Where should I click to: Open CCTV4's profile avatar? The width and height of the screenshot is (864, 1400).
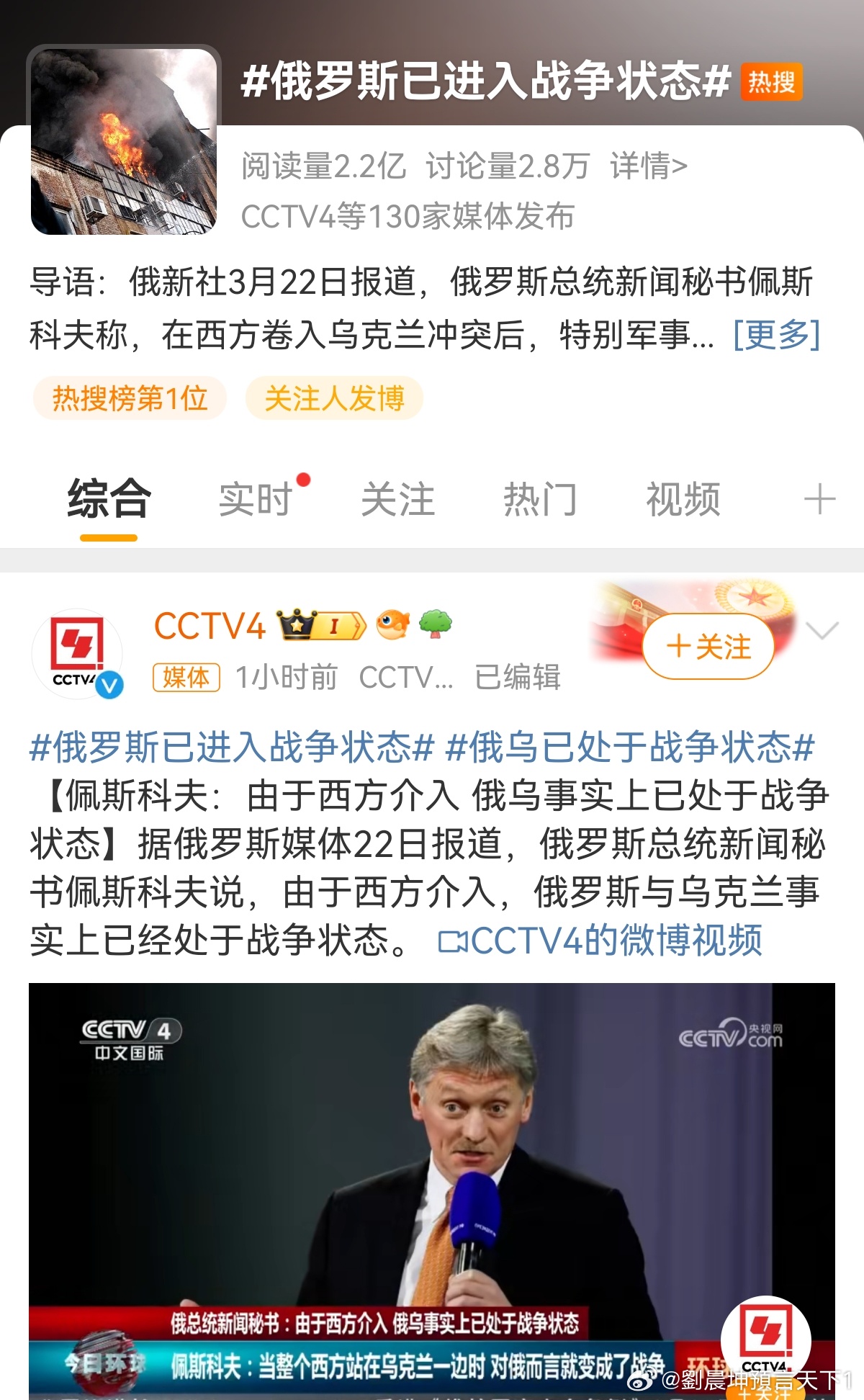[77, 653]
